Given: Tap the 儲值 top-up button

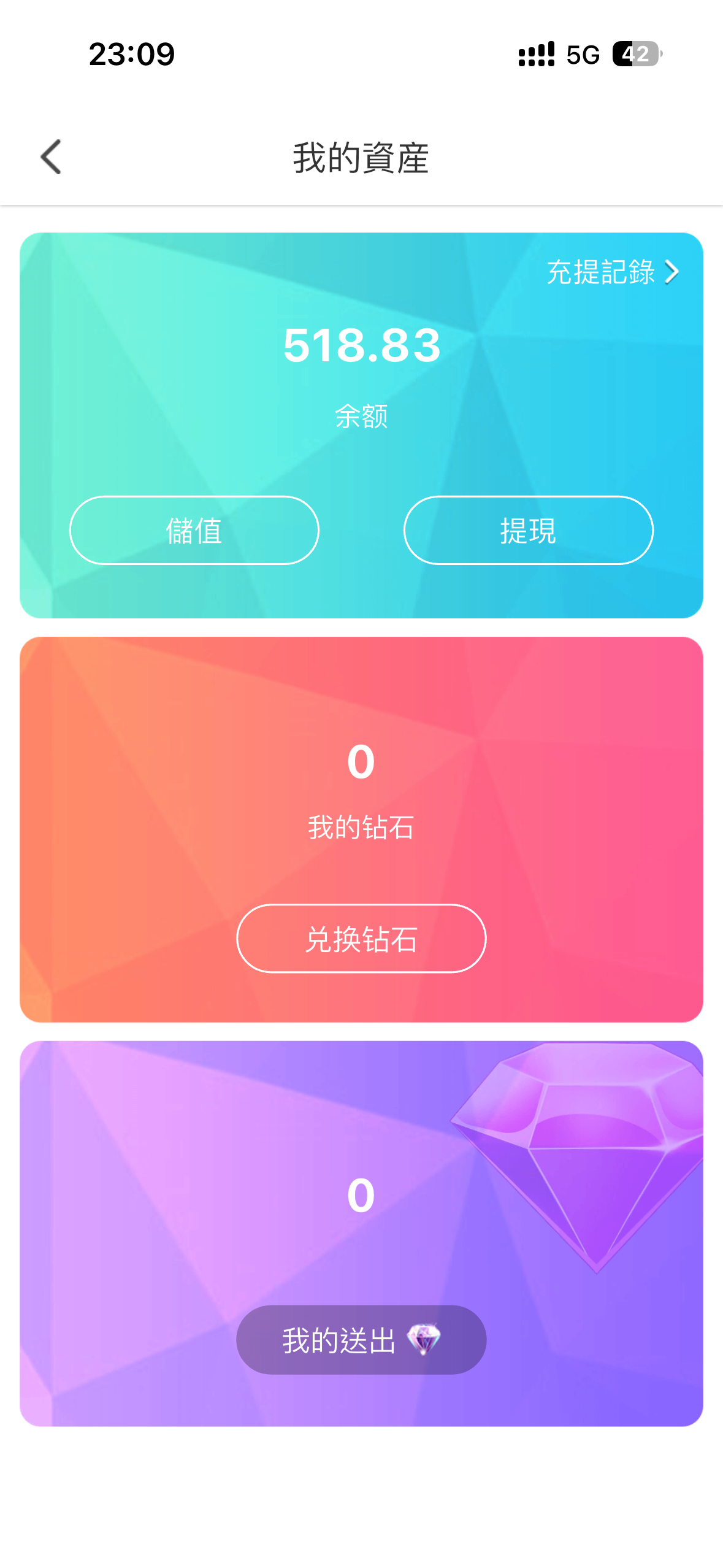Looking at the screenshot, I should pos(194,530).
